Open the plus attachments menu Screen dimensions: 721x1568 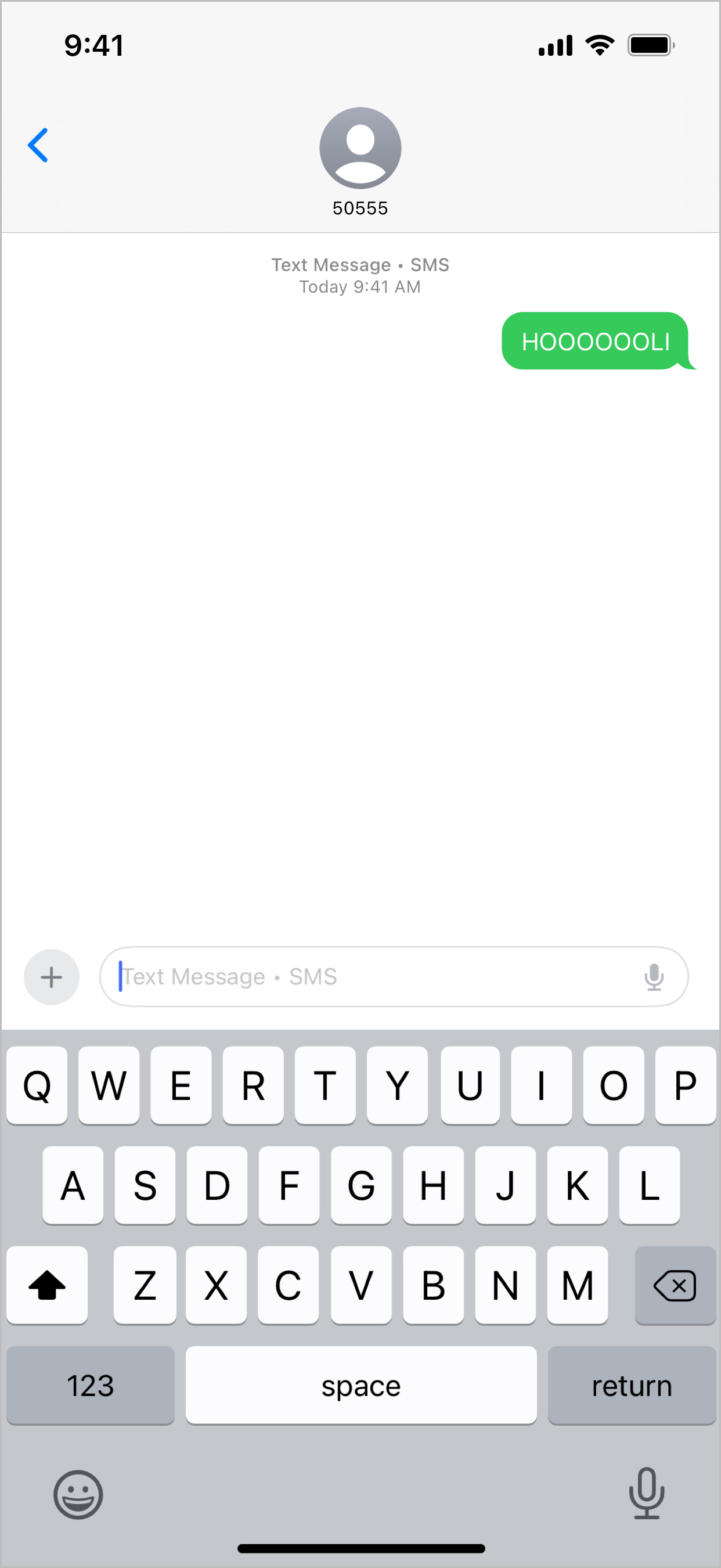(x=52, y=976)
